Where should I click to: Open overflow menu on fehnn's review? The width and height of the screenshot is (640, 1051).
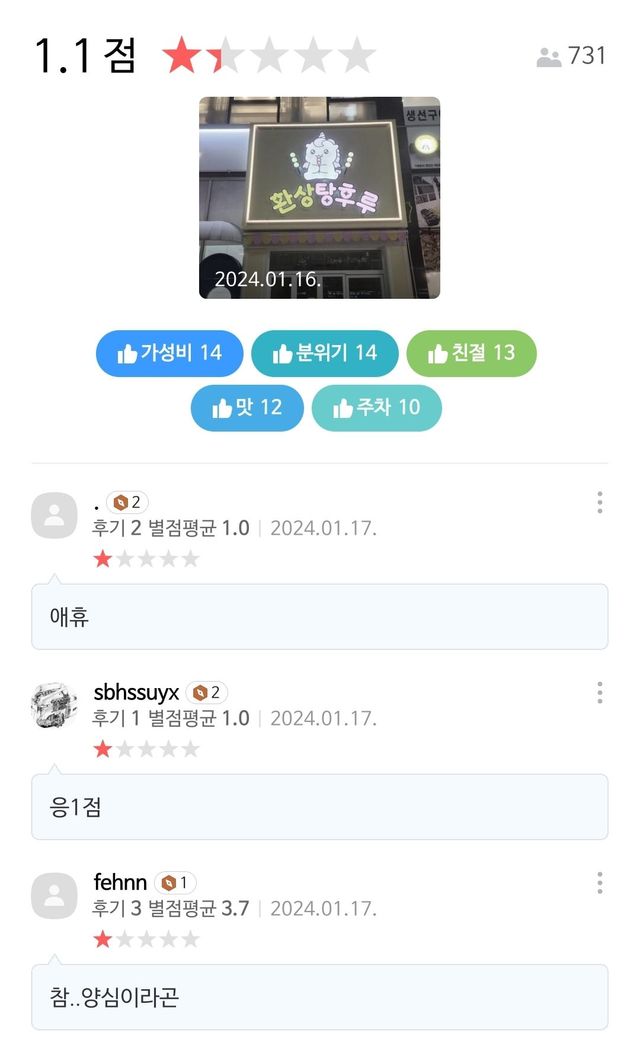pos(599,882)
